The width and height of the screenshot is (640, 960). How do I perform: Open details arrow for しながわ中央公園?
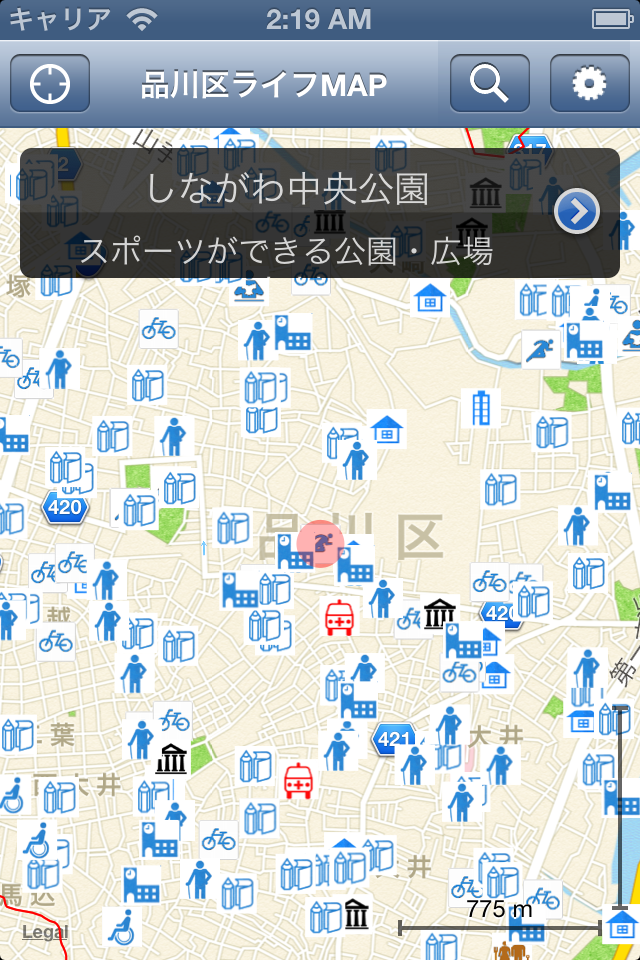pyautogui.click(x=577, y=212)
